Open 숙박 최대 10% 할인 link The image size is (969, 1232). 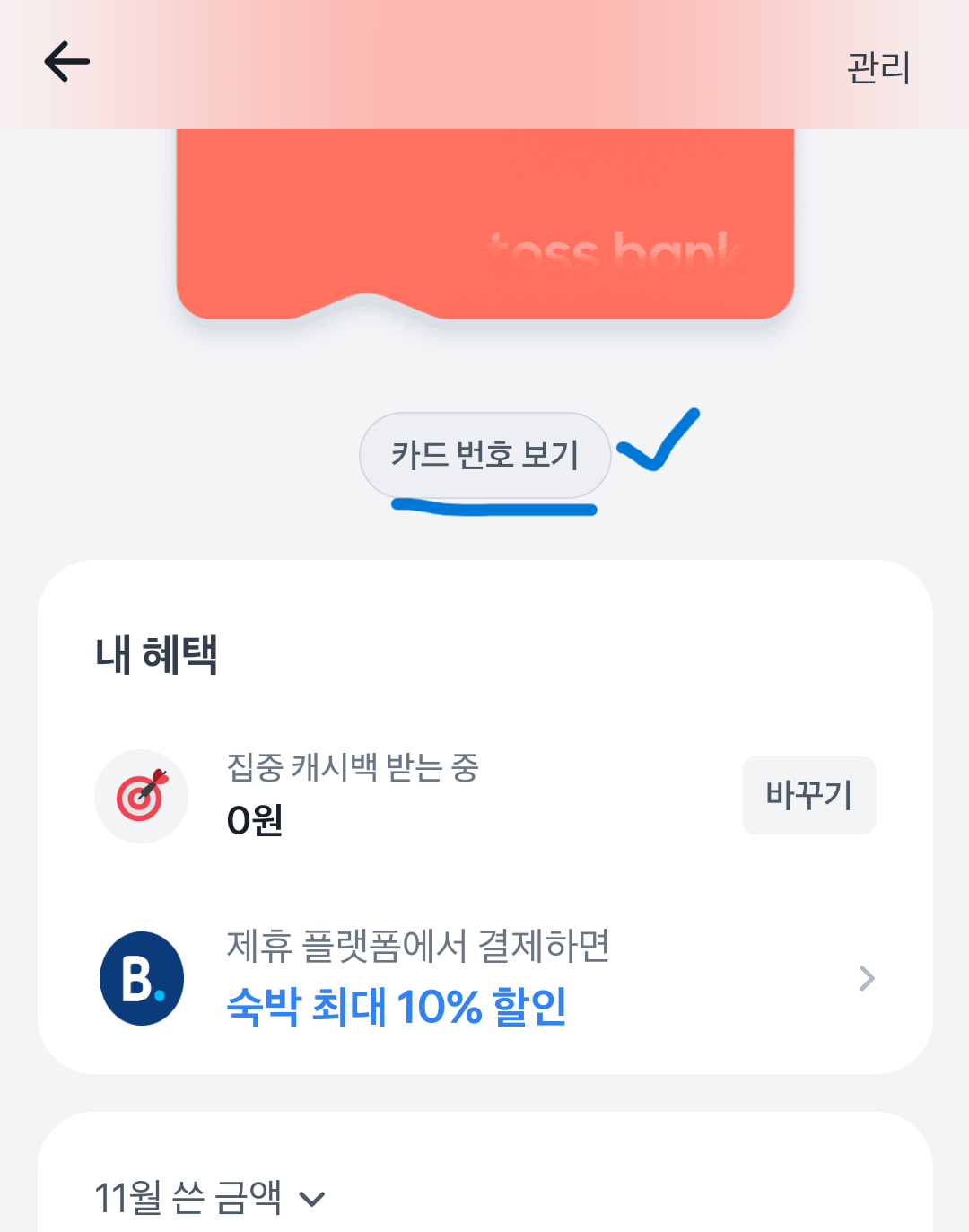pos(395,1008)
